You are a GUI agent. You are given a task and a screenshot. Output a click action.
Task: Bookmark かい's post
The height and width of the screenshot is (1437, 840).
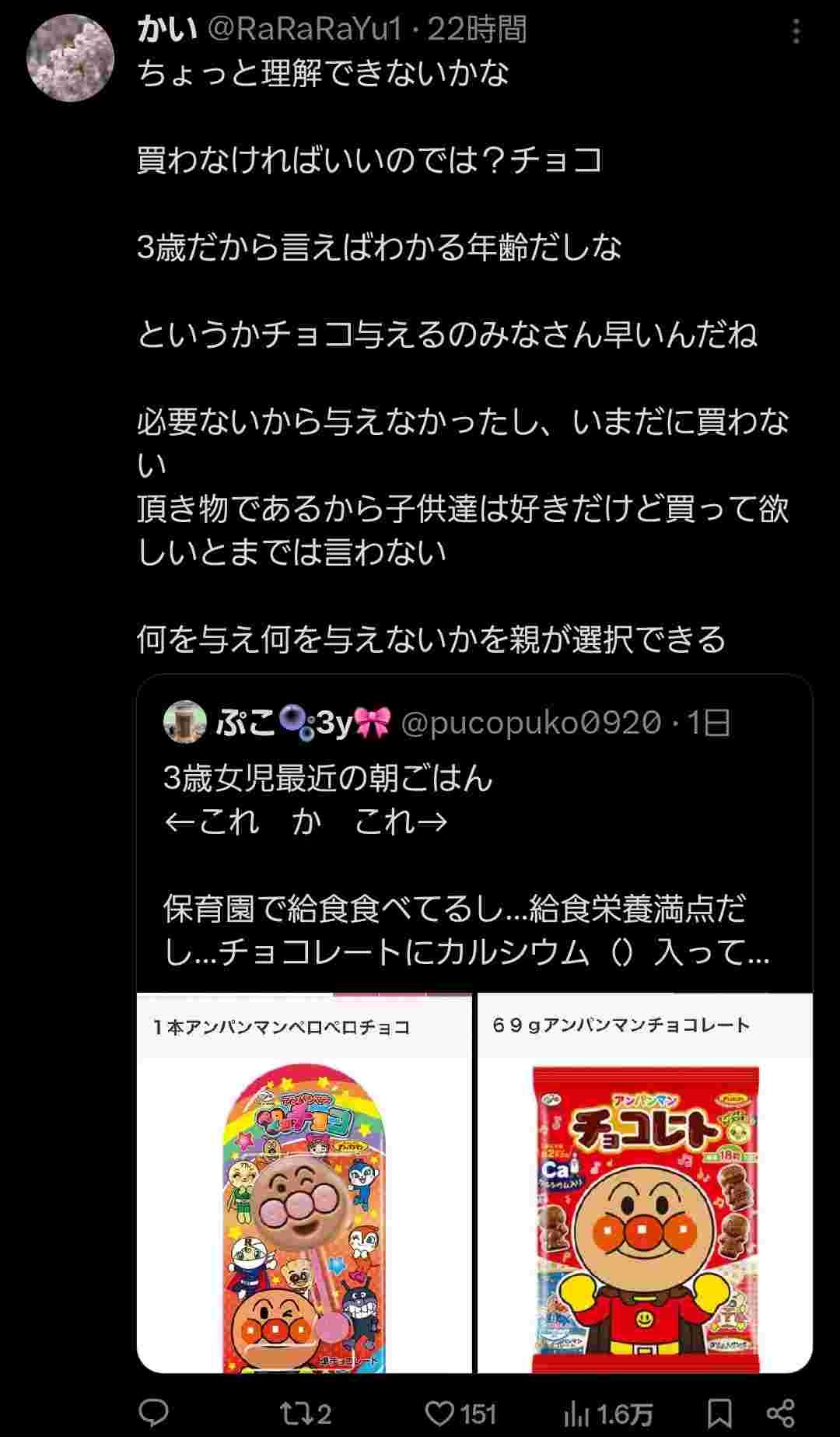[720, 1412]
